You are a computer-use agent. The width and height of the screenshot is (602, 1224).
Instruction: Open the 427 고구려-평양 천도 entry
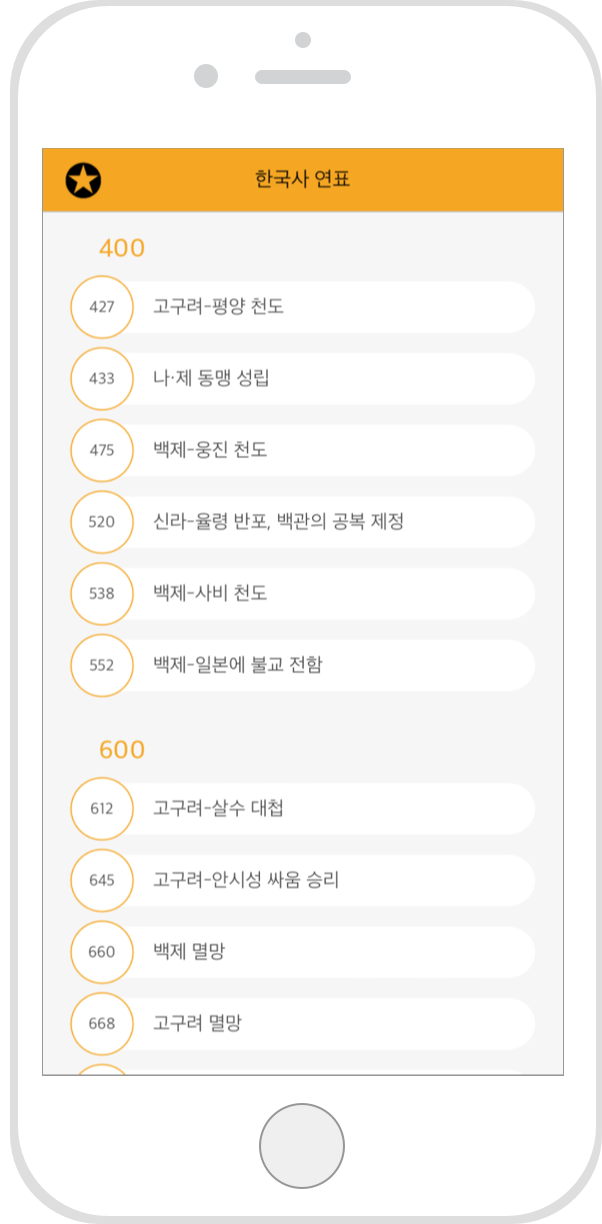[x=303, y=307]
